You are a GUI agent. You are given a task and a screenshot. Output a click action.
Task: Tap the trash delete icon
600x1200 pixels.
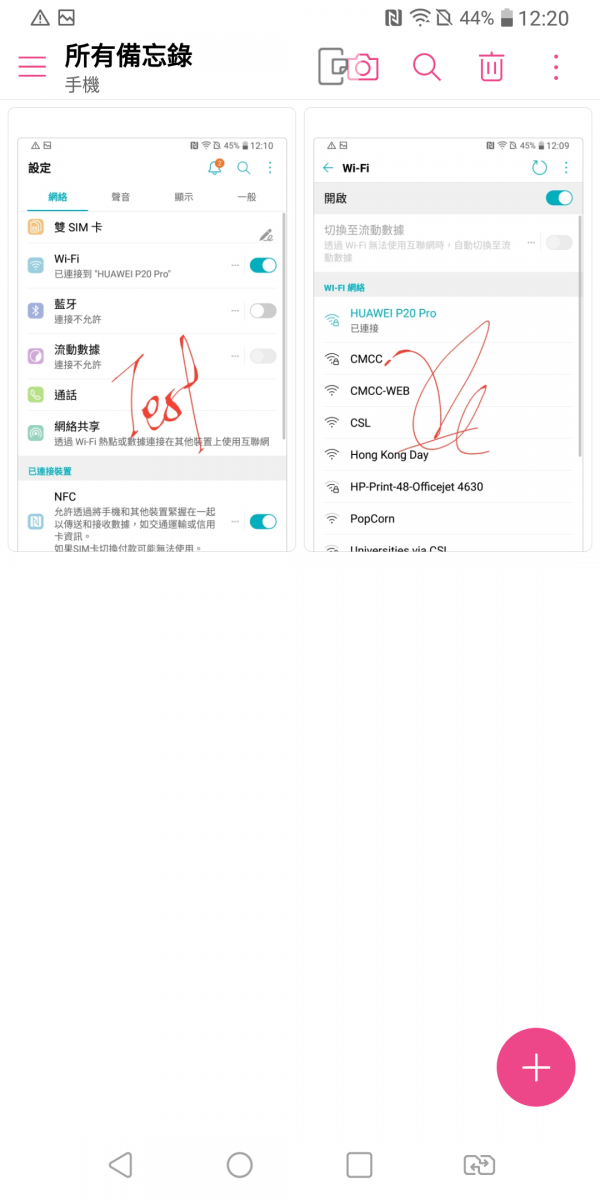491,67
